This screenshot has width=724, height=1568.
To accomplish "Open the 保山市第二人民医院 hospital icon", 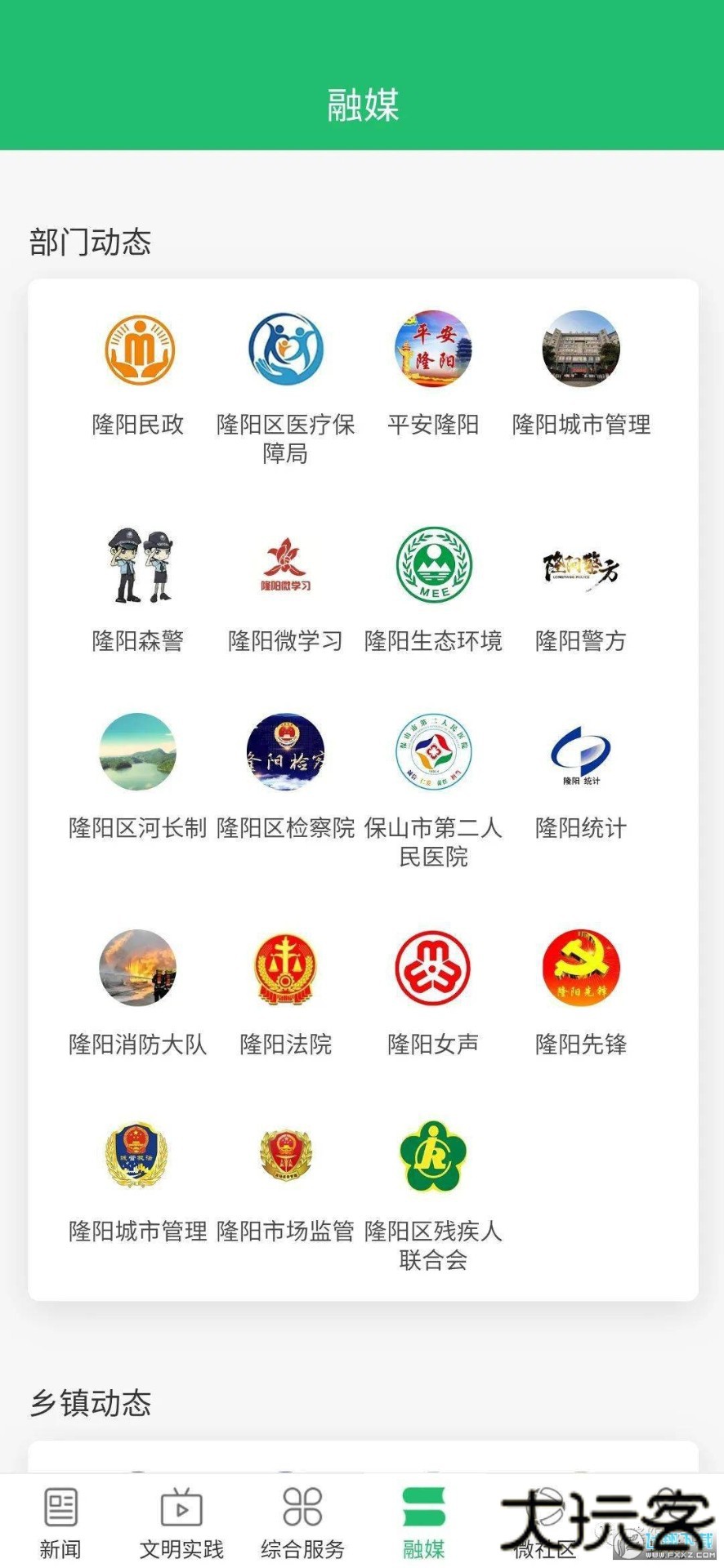I will point(433,754).
